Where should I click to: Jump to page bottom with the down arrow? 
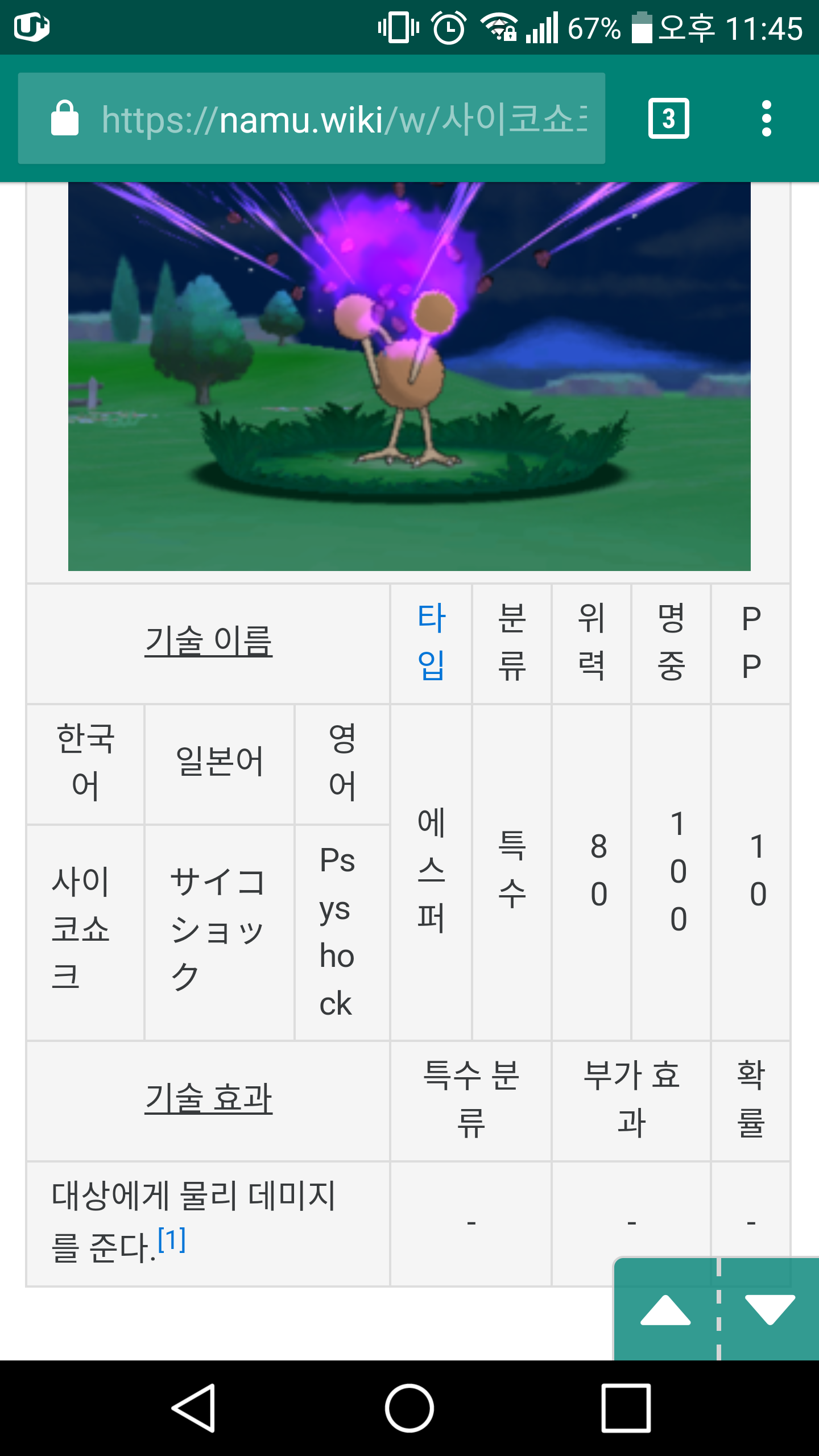(x=770, y=1310)
